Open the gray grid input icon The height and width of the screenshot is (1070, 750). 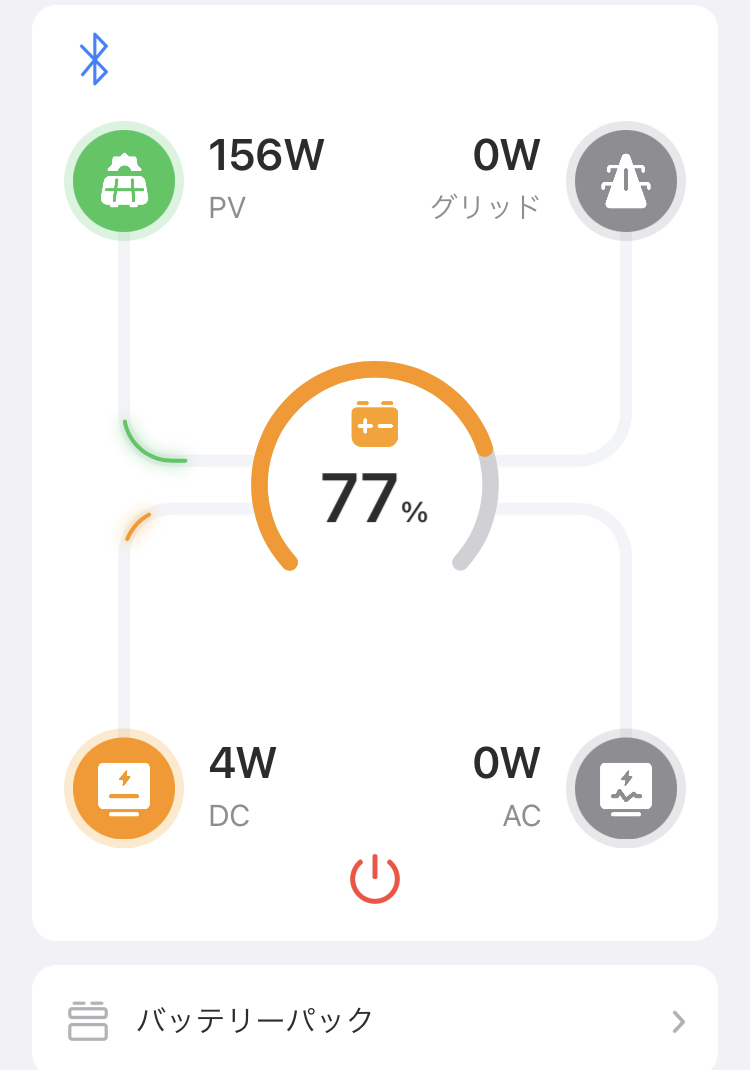(626, 181)
